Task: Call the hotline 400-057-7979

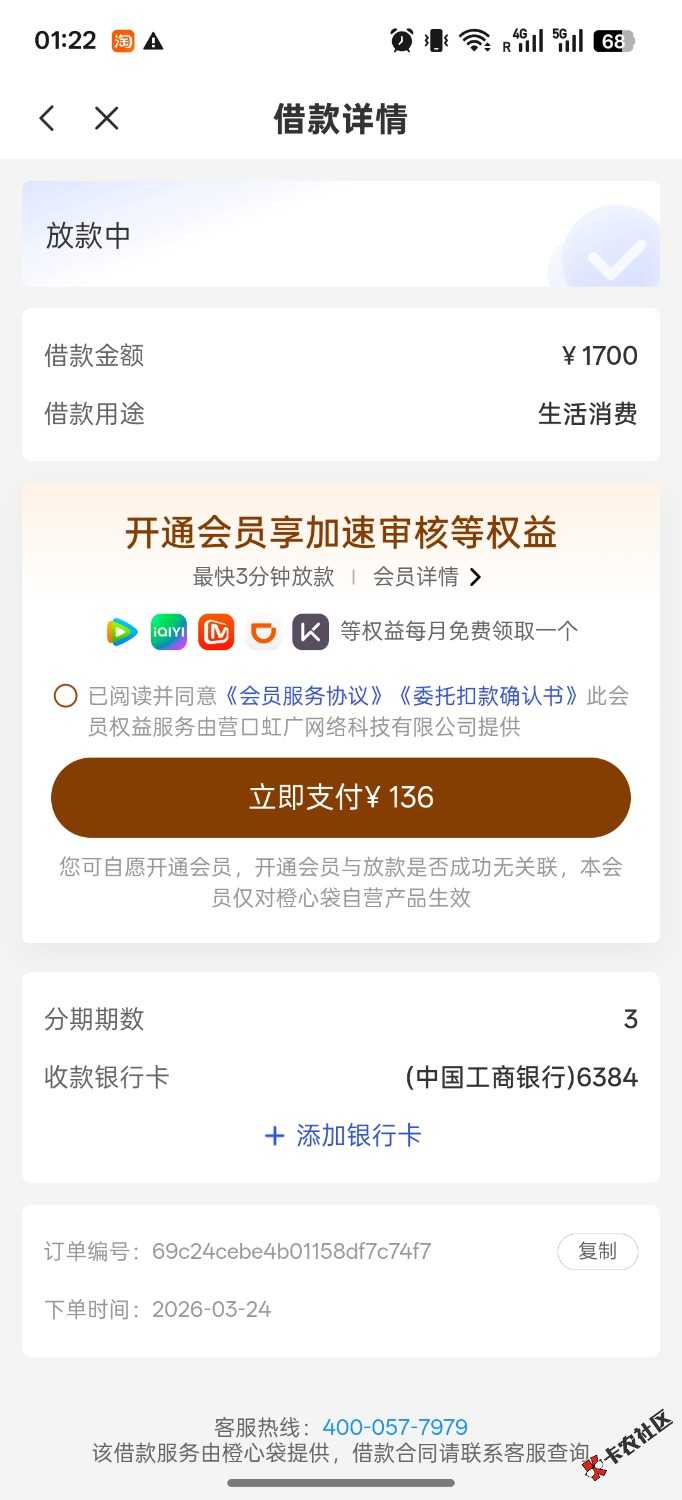Action: (395, 1427)
